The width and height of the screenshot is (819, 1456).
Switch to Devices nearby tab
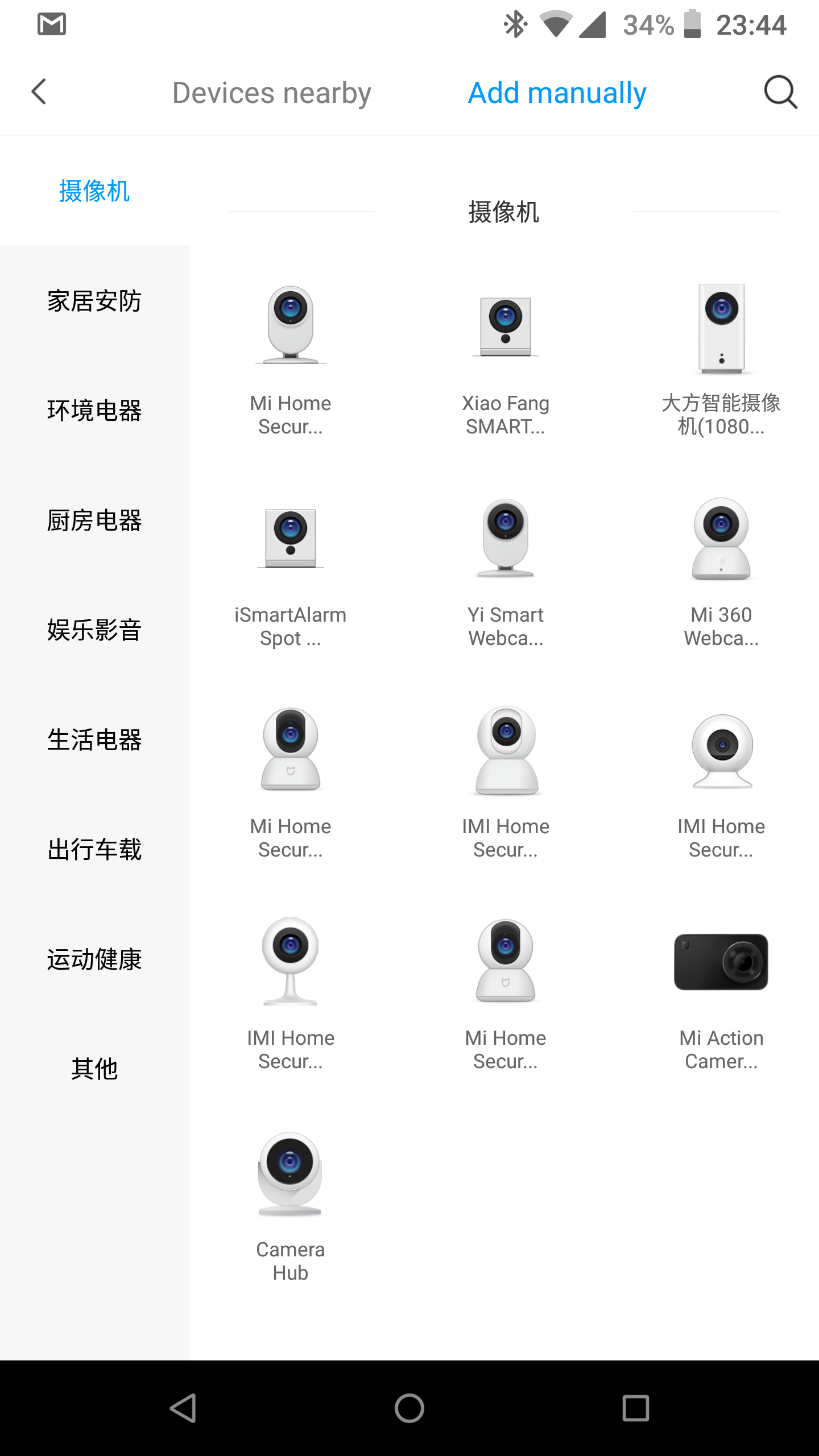tap(271, 93)
